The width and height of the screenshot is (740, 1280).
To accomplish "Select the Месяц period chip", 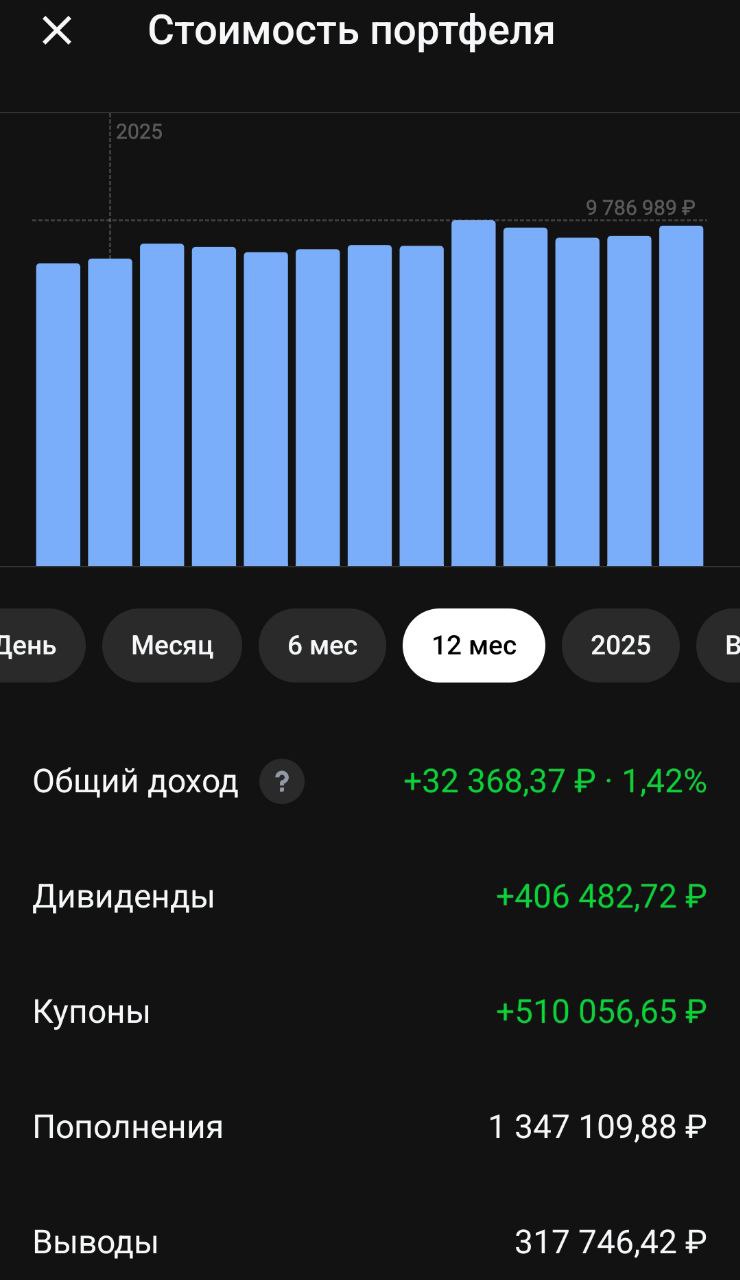I will point(172,646).
